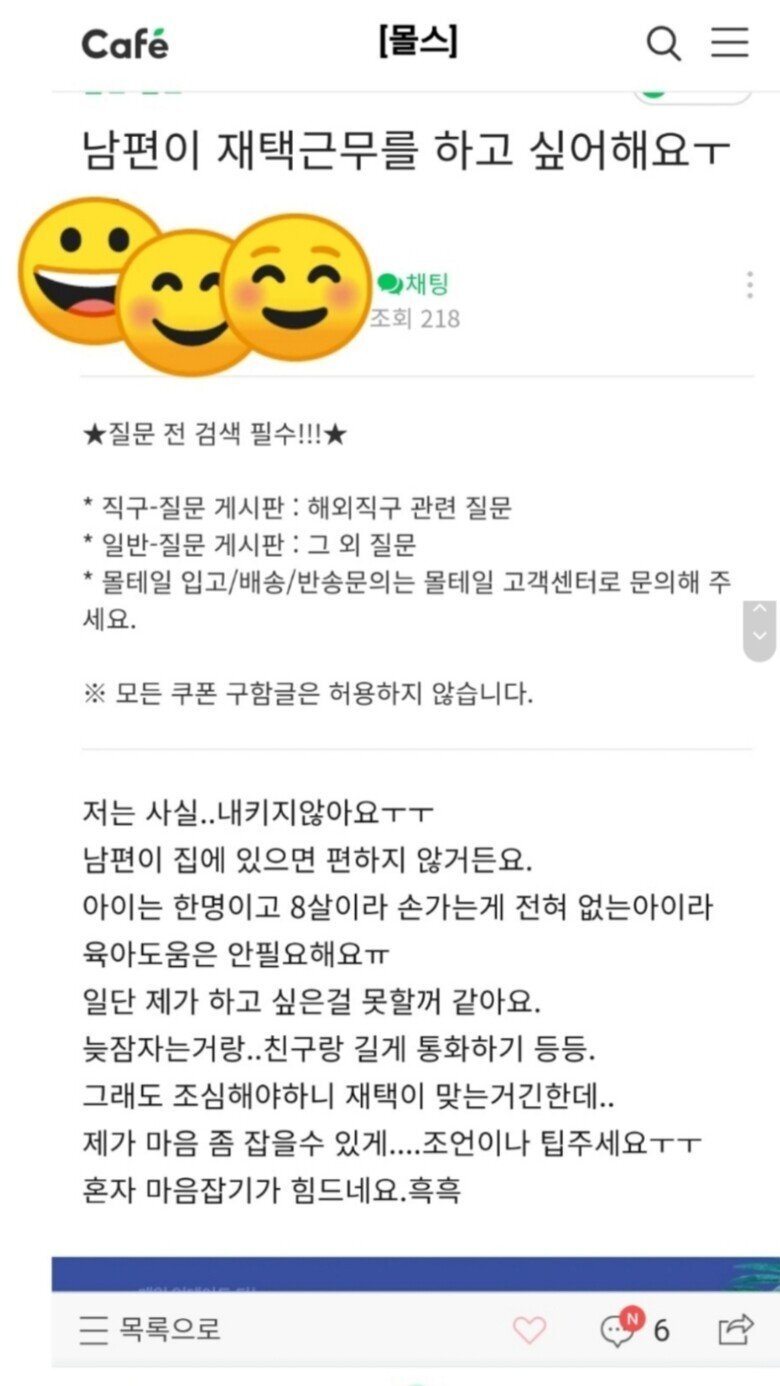The image size is (780, 1386).
Task: Like the post by tapping the heart
Action: point(528,1329)
